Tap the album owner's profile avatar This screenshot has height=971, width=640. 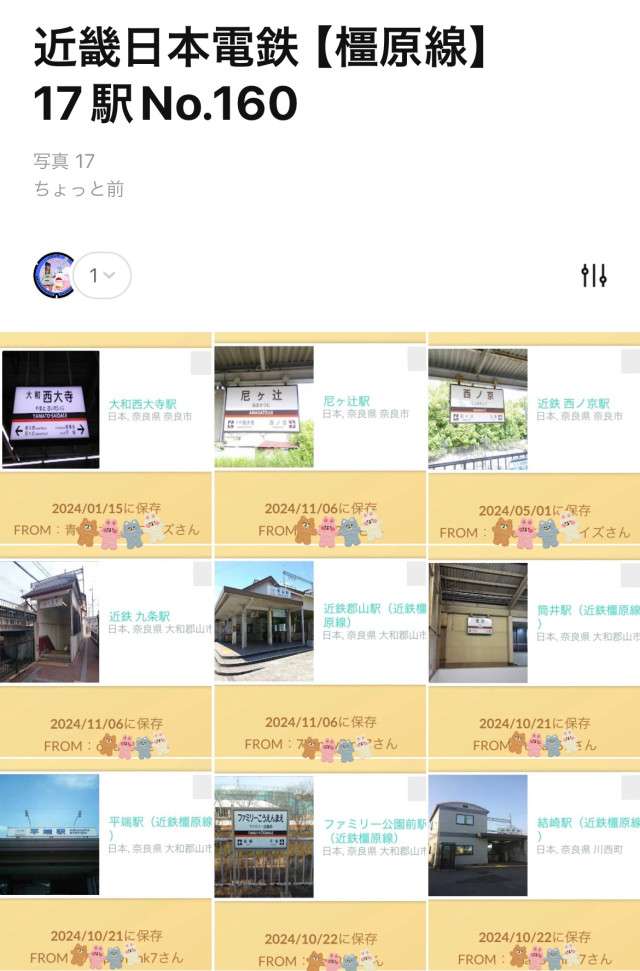[x=54, y=274]
